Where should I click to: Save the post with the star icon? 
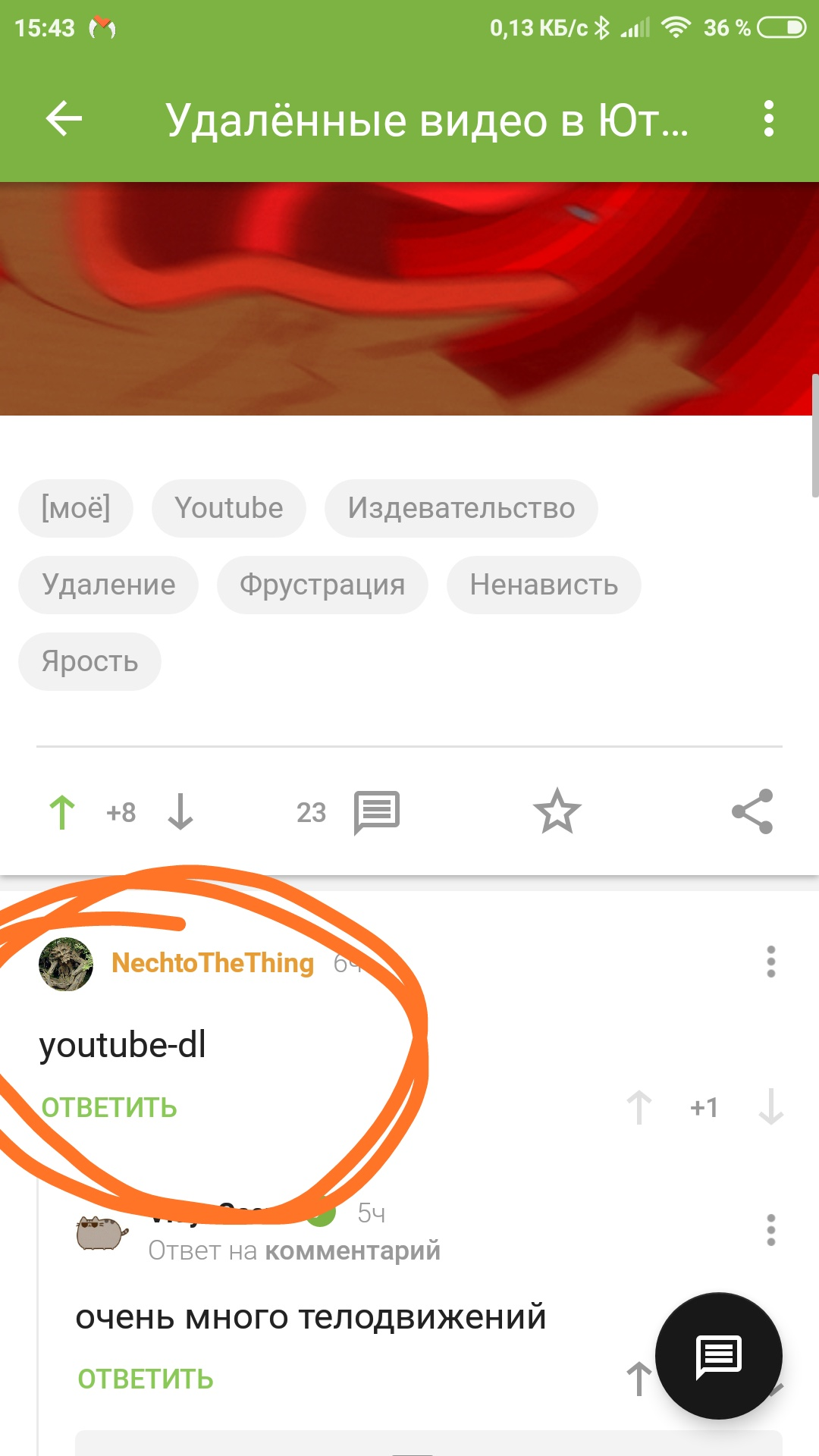click(x=557, y=812)
